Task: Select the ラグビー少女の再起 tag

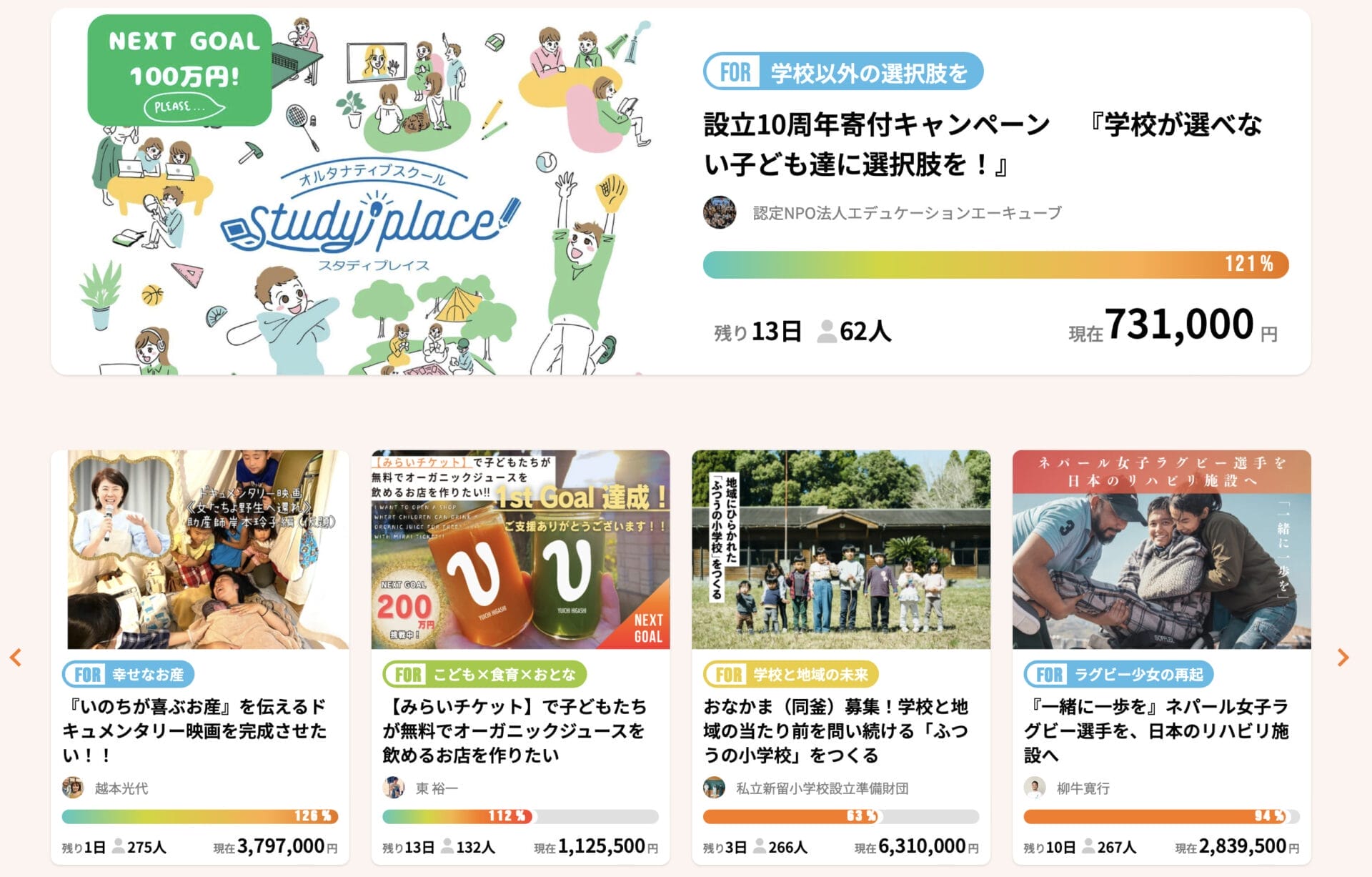Action: click(x=1119, y=674)
